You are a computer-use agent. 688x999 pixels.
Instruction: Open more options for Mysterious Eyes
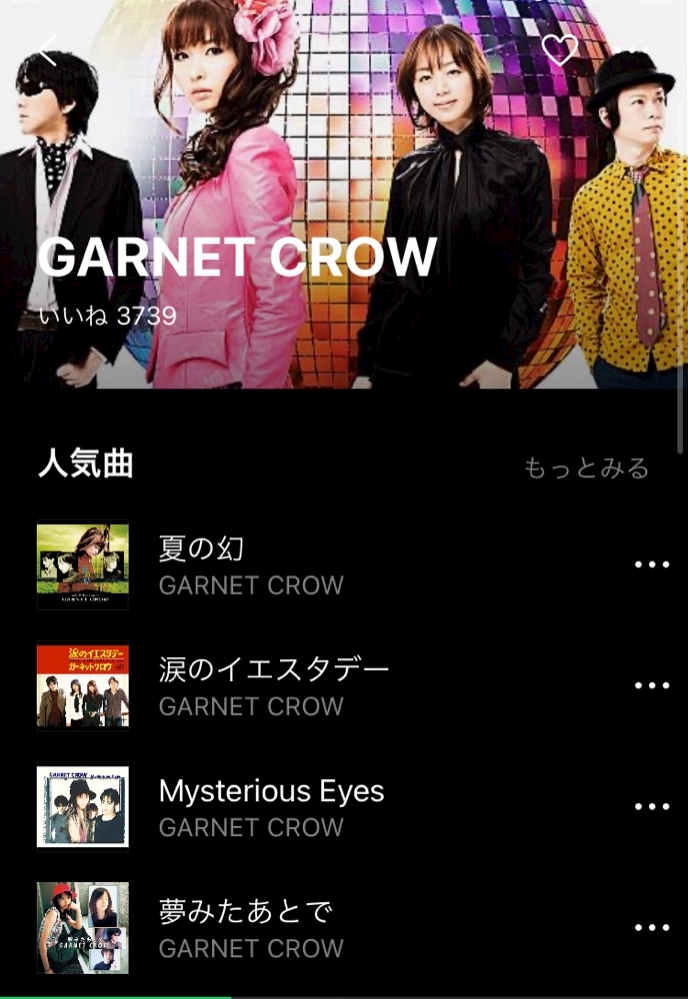[x=652, y=807]
